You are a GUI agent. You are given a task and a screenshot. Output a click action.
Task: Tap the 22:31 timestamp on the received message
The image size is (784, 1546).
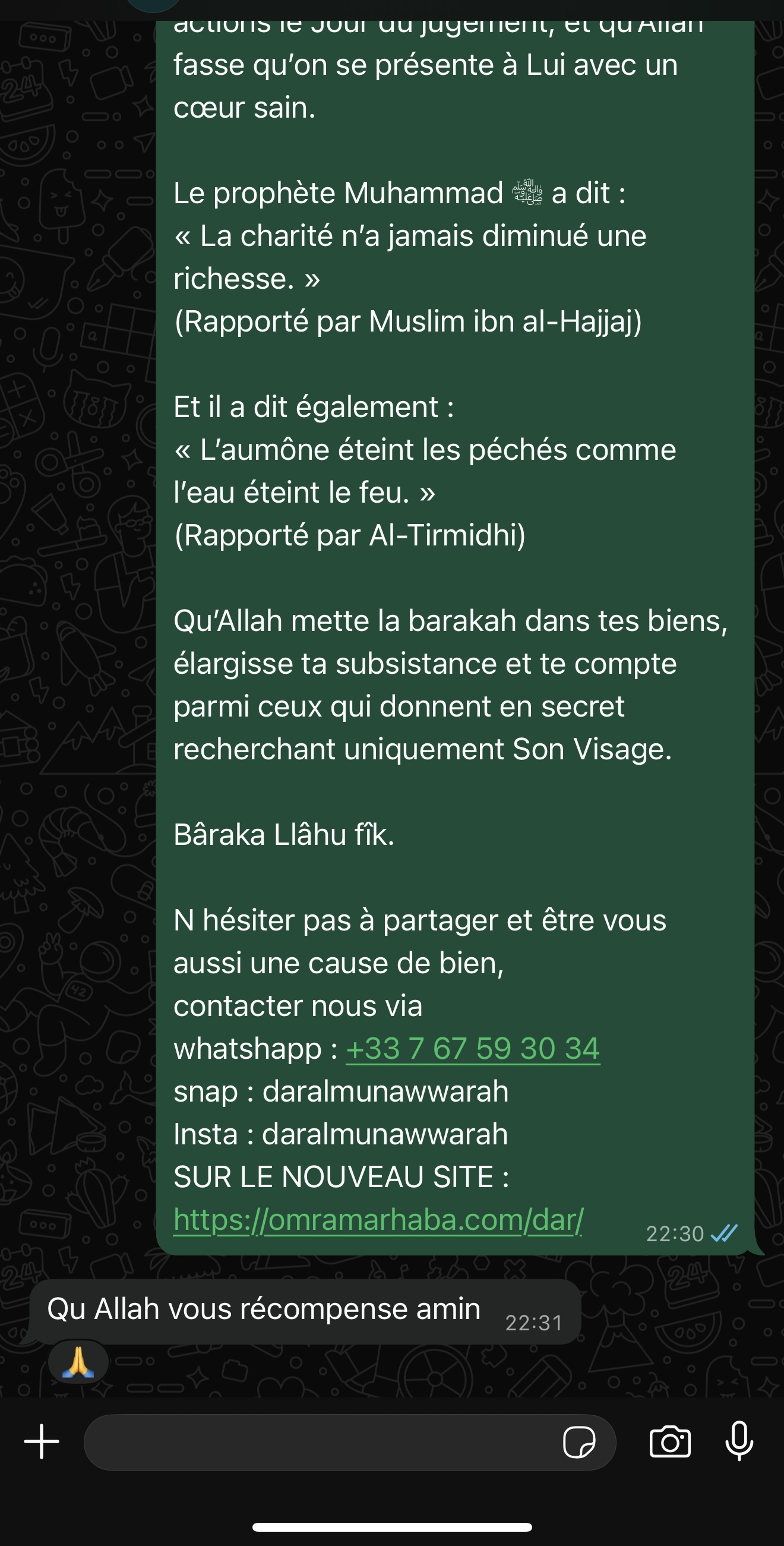[535, 1323]
